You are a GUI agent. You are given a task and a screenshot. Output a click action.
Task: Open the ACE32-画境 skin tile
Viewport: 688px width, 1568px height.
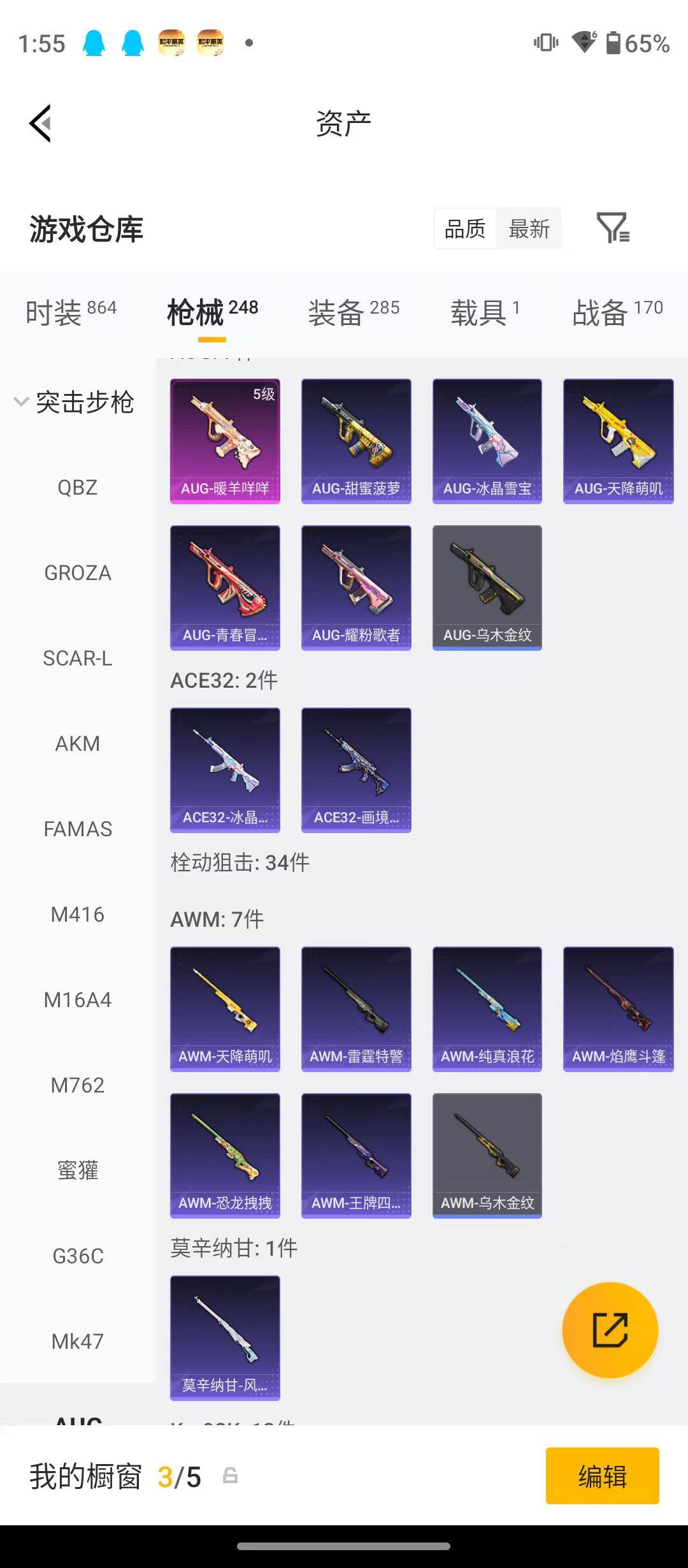click(x=356, y=770)
